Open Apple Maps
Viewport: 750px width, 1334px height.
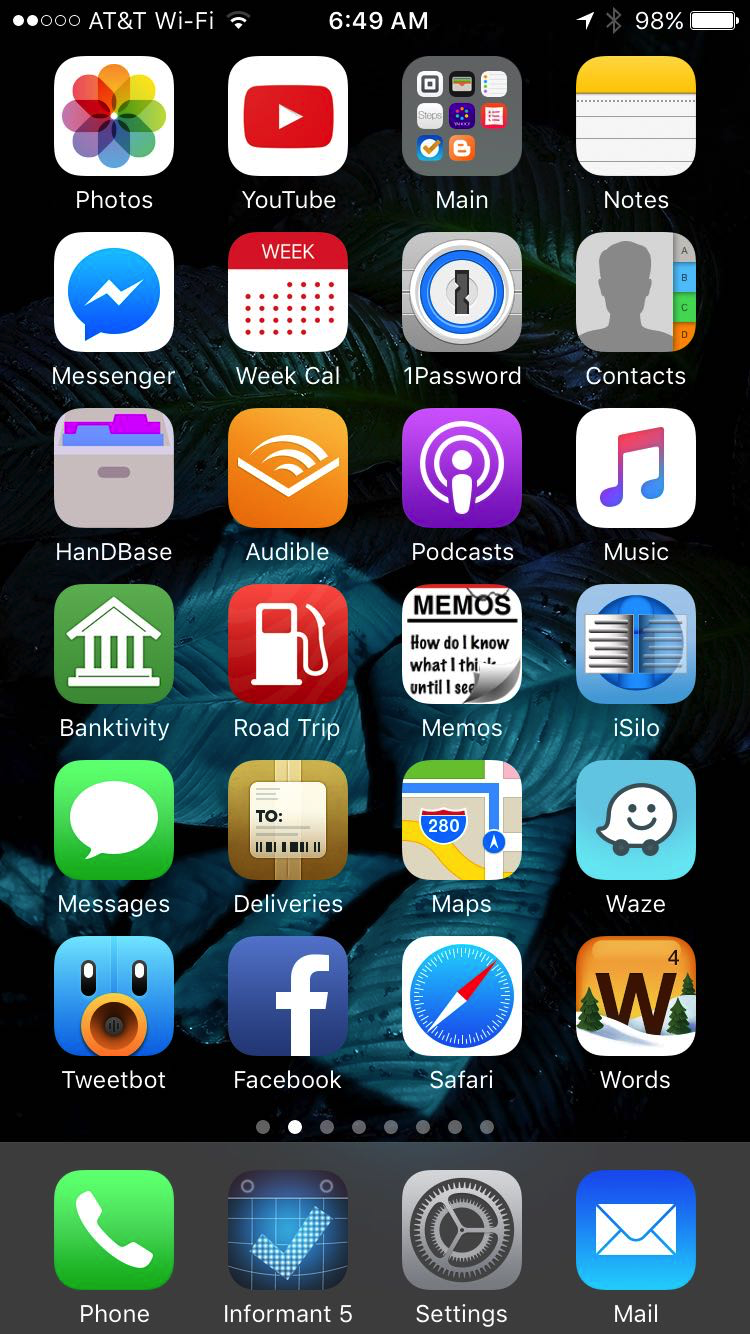[x=462, y=820]
